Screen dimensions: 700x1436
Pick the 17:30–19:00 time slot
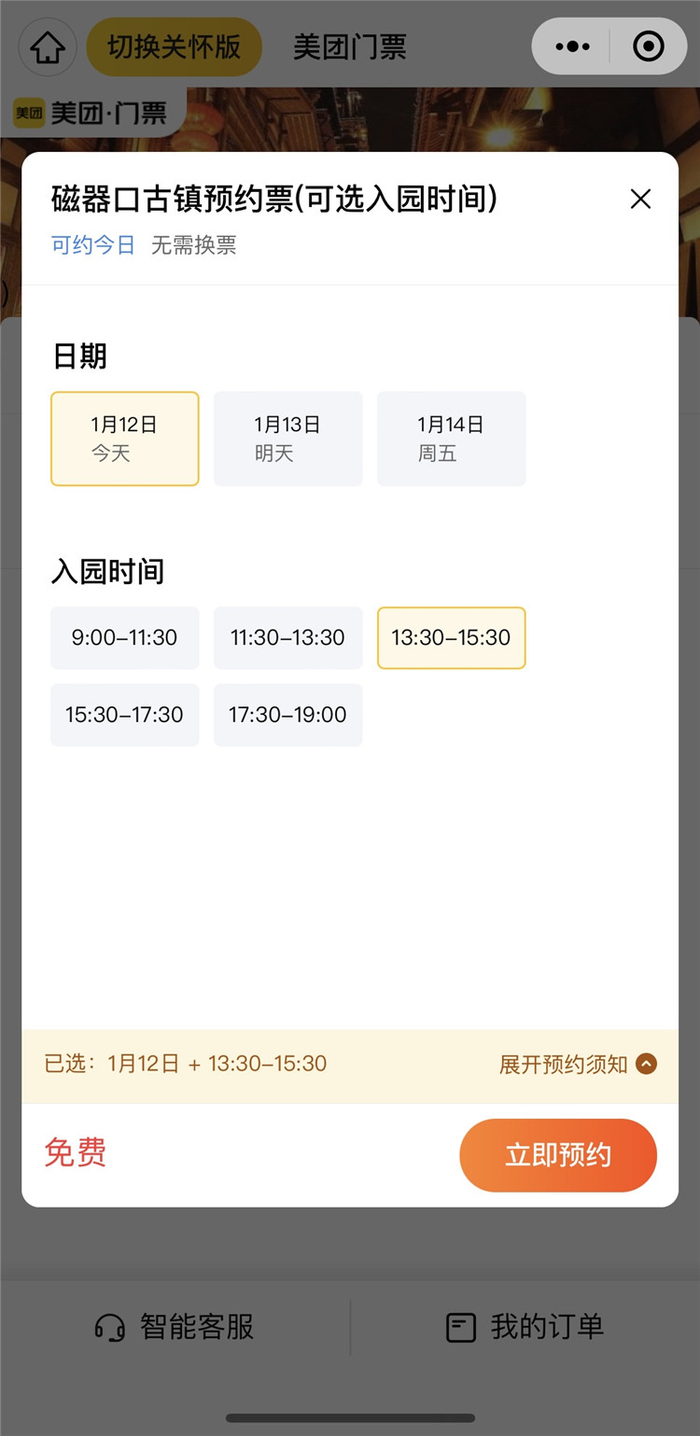coord(288,715)
